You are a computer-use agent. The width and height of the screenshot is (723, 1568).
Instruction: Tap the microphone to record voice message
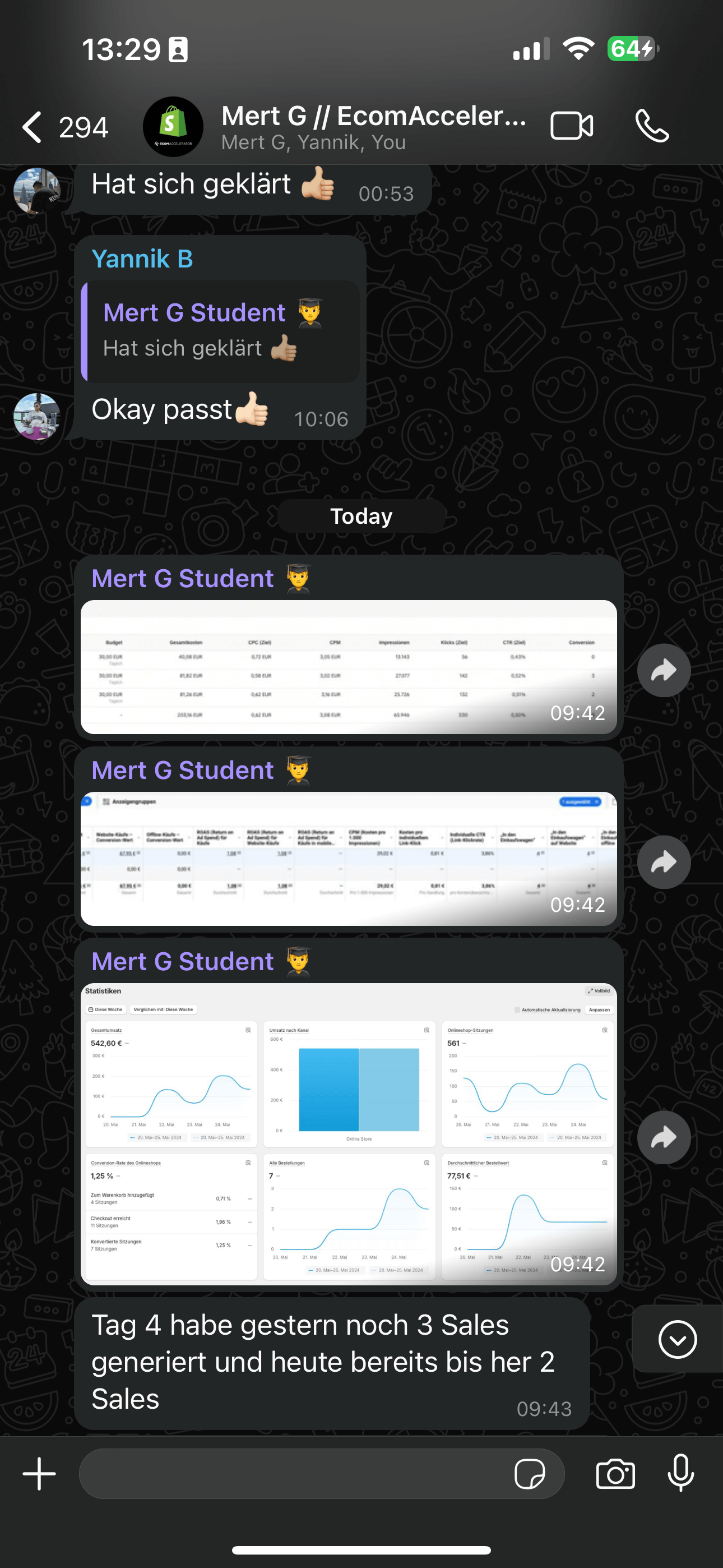click(680, 1474)
